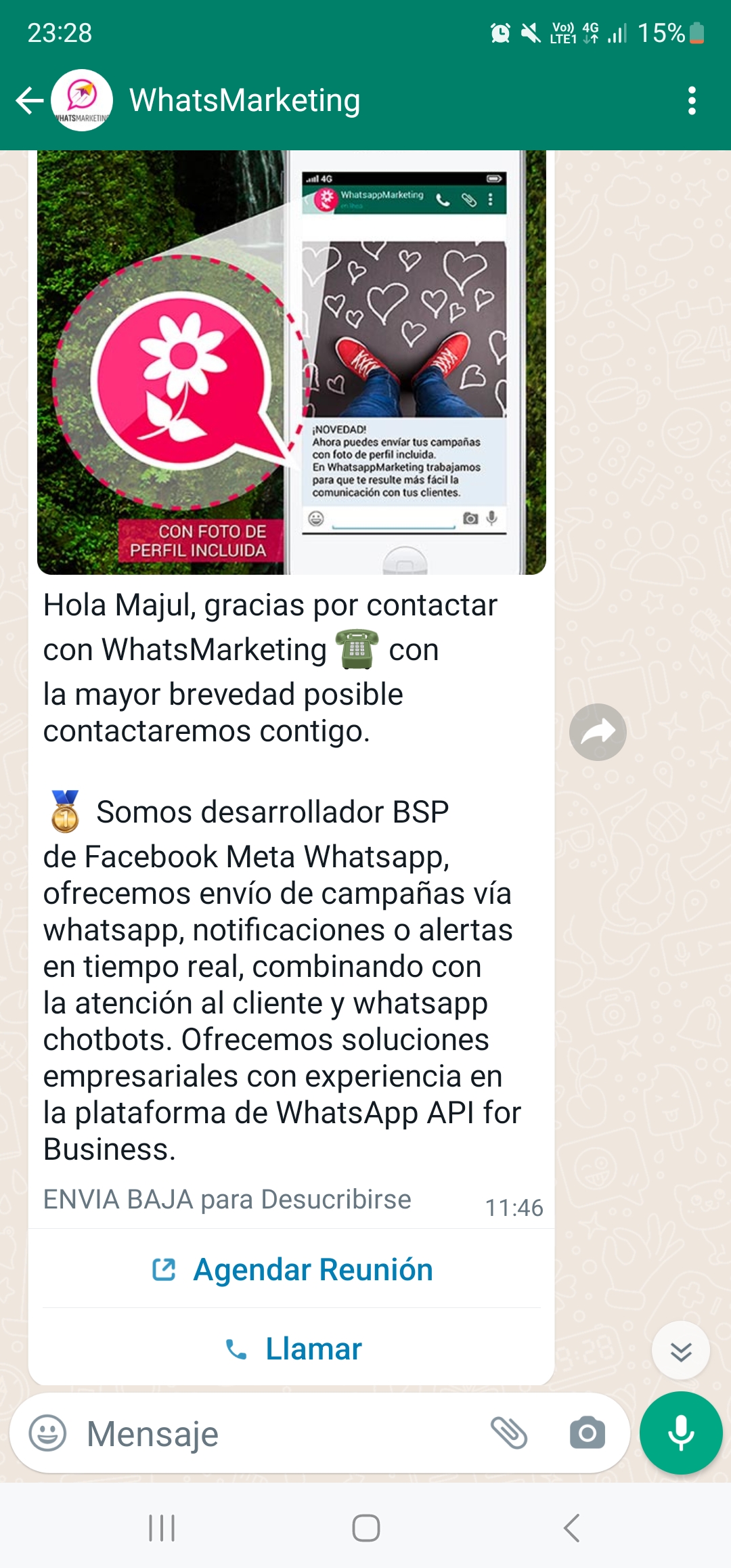Open the recent apps view
731x1568 pixels.
(162, 1528)
